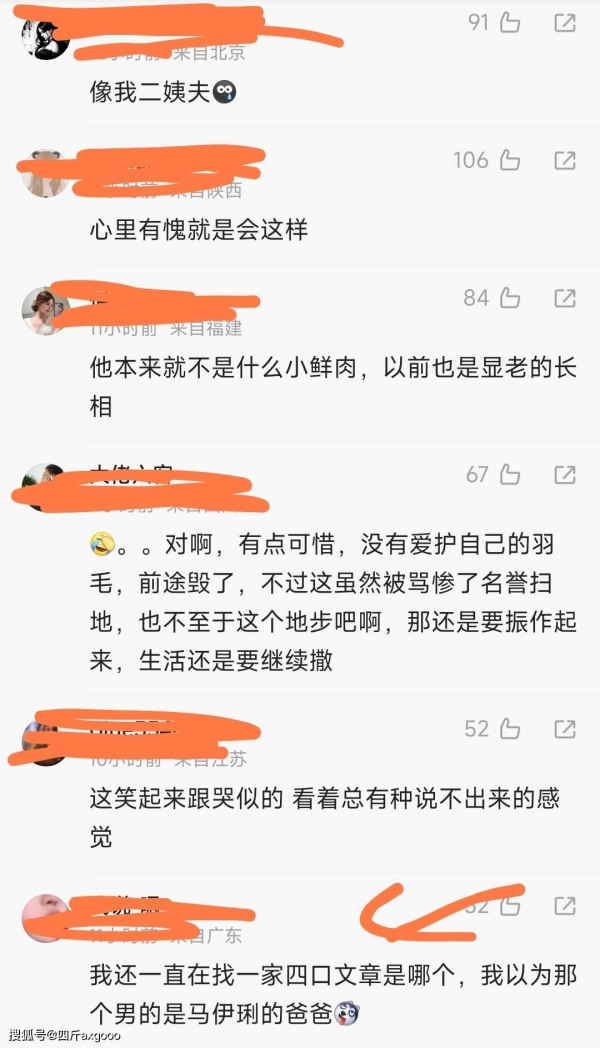Open avatar of the "像我二姨夫" commenter
Viewport: 600px width, 1048px height.
pyautogui.click(x=45, y=38)
